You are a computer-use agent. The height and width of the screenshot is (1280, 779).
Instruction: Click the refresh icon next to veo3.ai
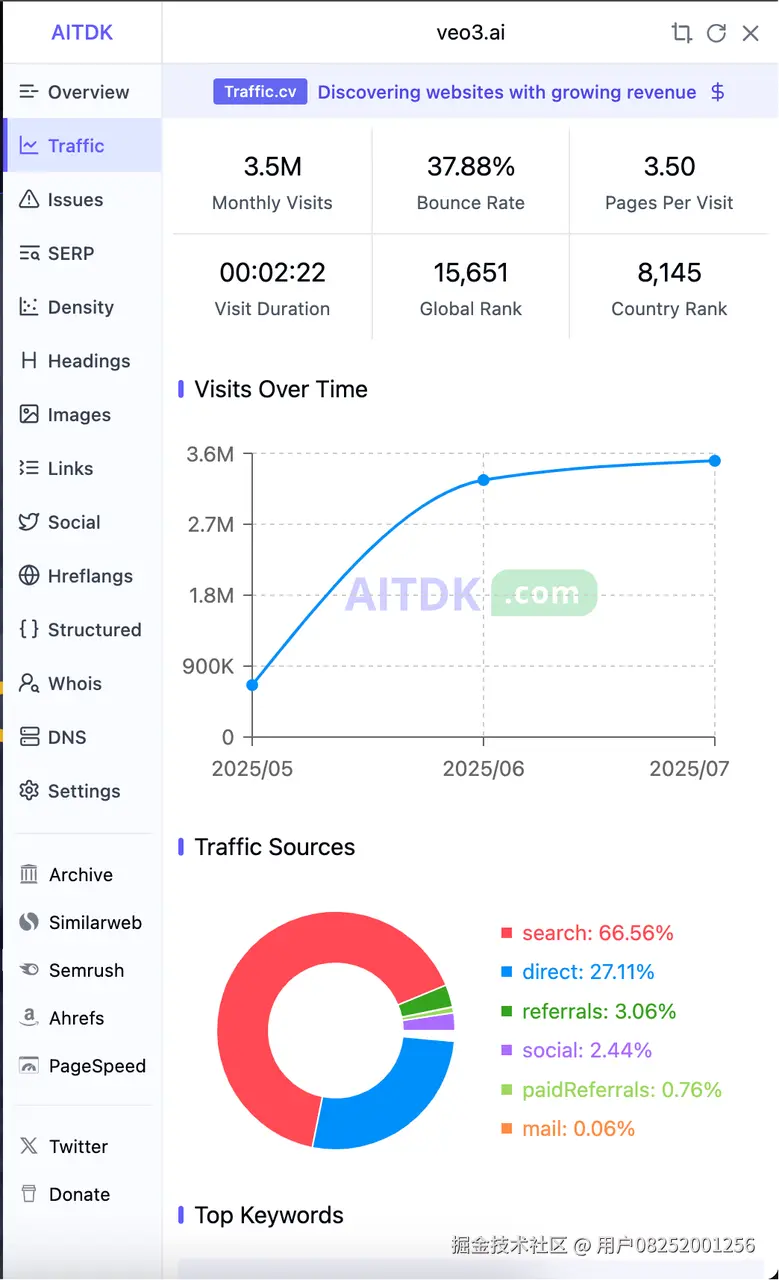[x=716, y=32]
